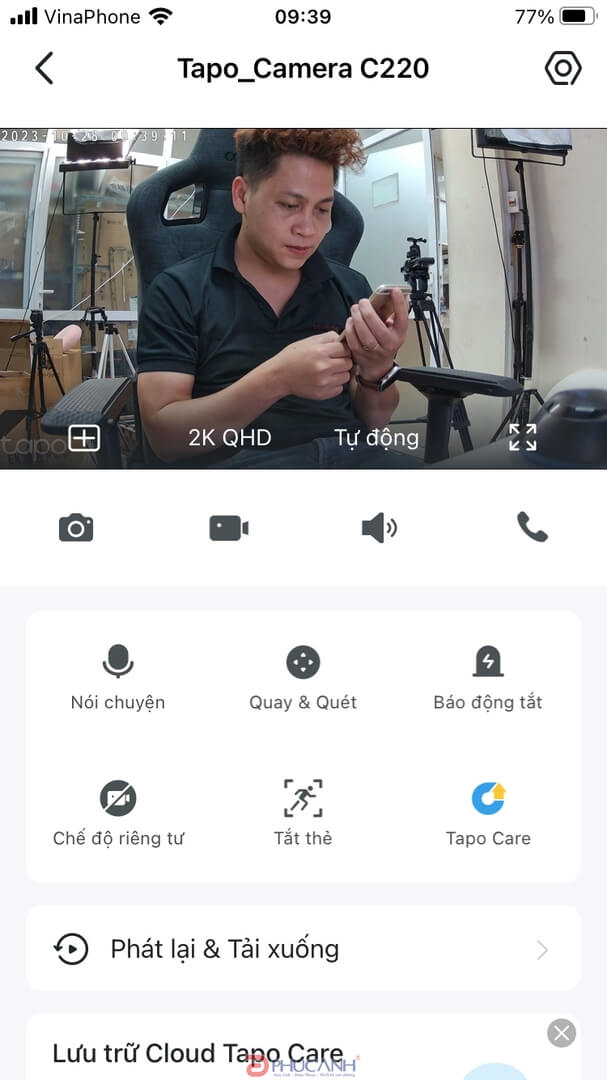Toggle the Báo động tắt alarm

pyautogui.click(x=488, y=675)
